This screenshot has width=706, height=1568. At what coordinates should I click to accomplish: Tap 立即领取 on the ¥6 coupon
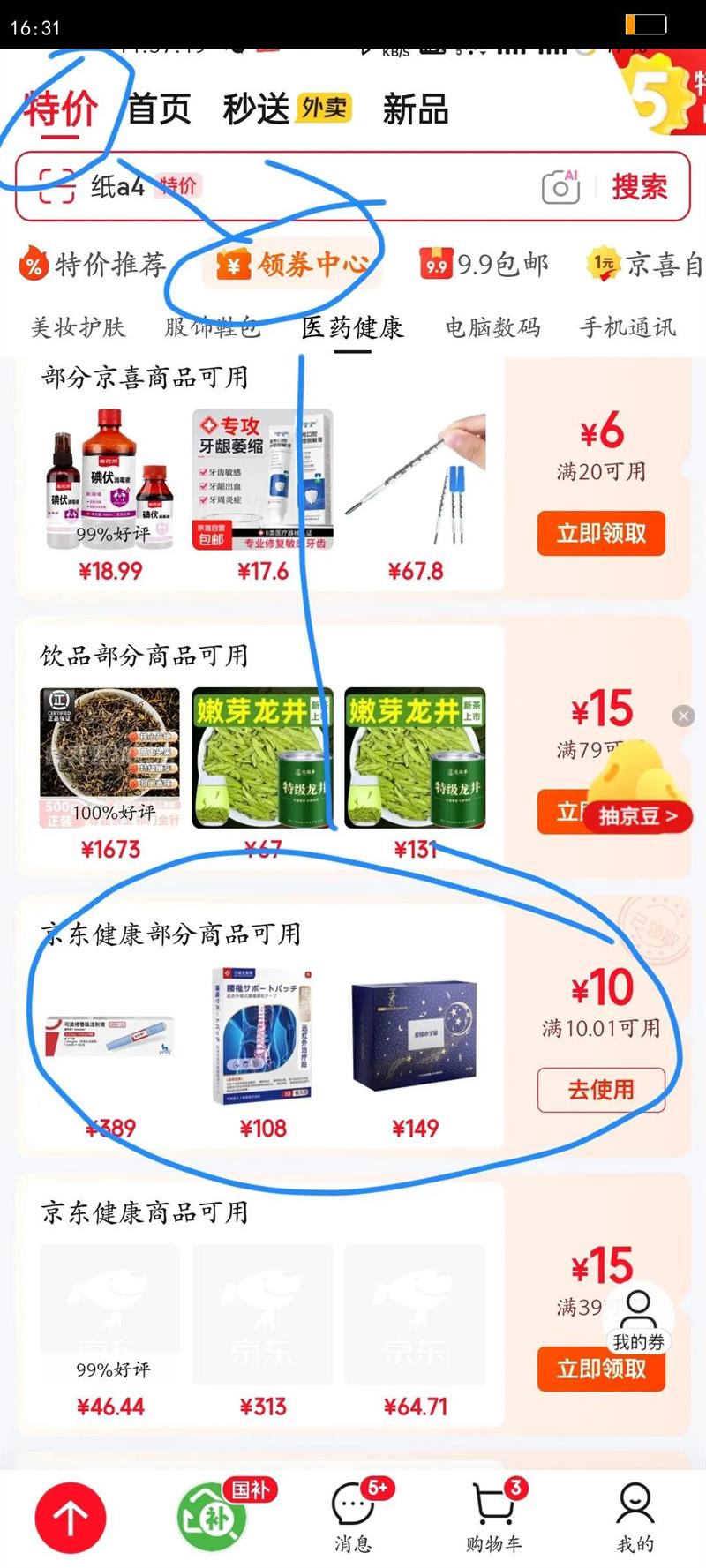pyautogui.click(x=601, y=533)
